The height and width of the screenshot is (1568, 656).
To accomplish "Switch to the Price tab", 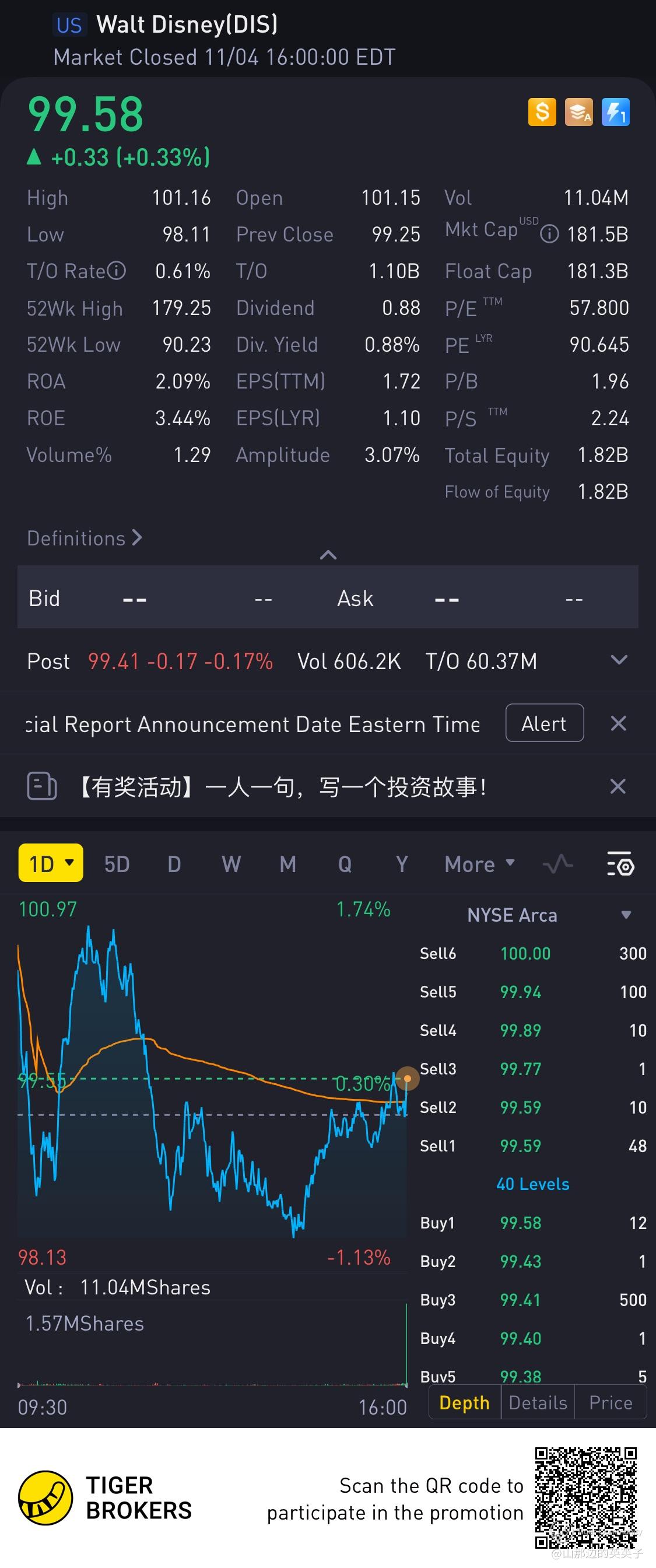I will pyautogui.click(x=611, y=1402).
